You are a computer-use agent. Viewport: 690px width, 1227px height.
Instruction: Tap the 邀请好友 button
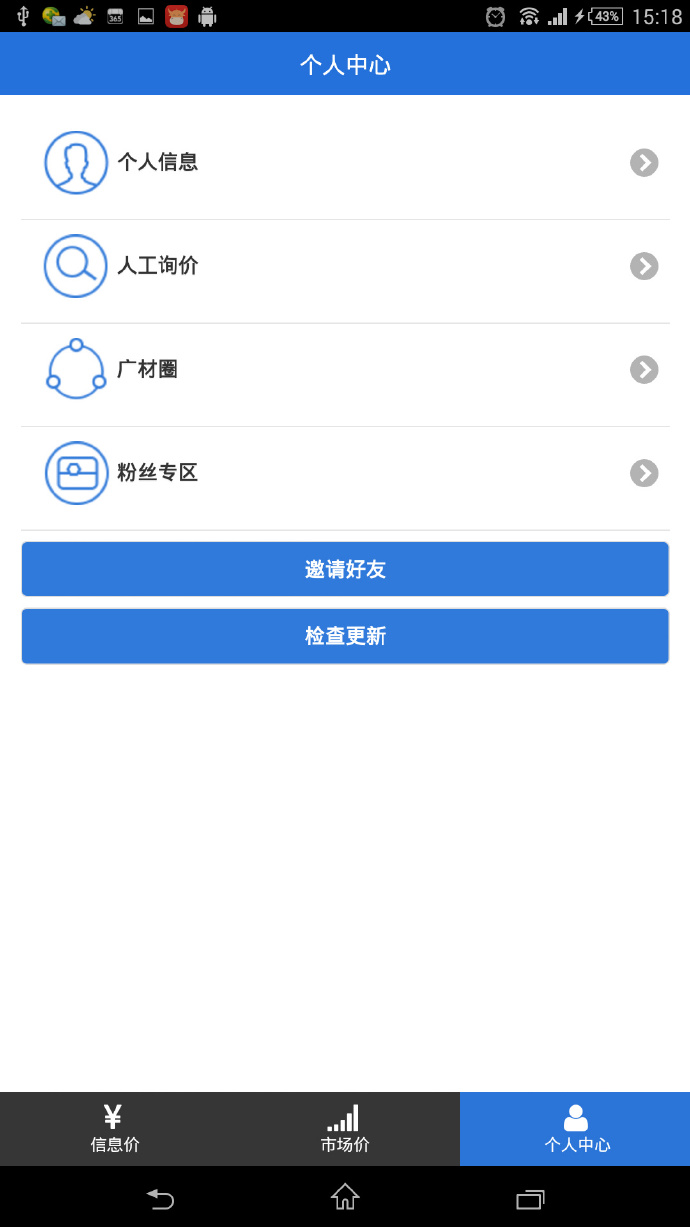pos(345,569)
